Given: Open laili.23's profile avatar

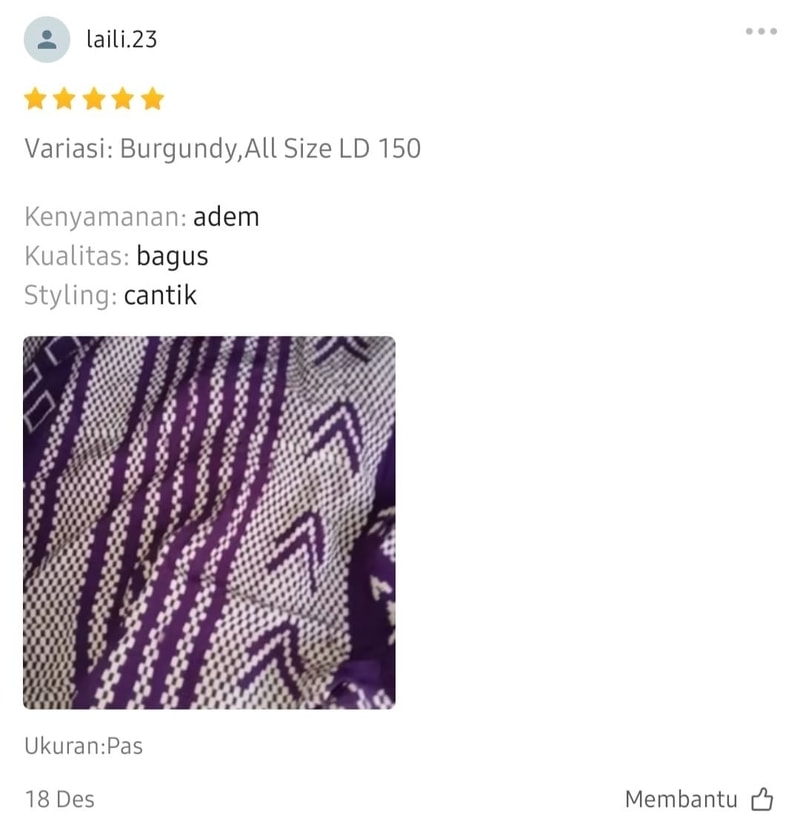Looking at the screenshot, I should click(47, 40).
